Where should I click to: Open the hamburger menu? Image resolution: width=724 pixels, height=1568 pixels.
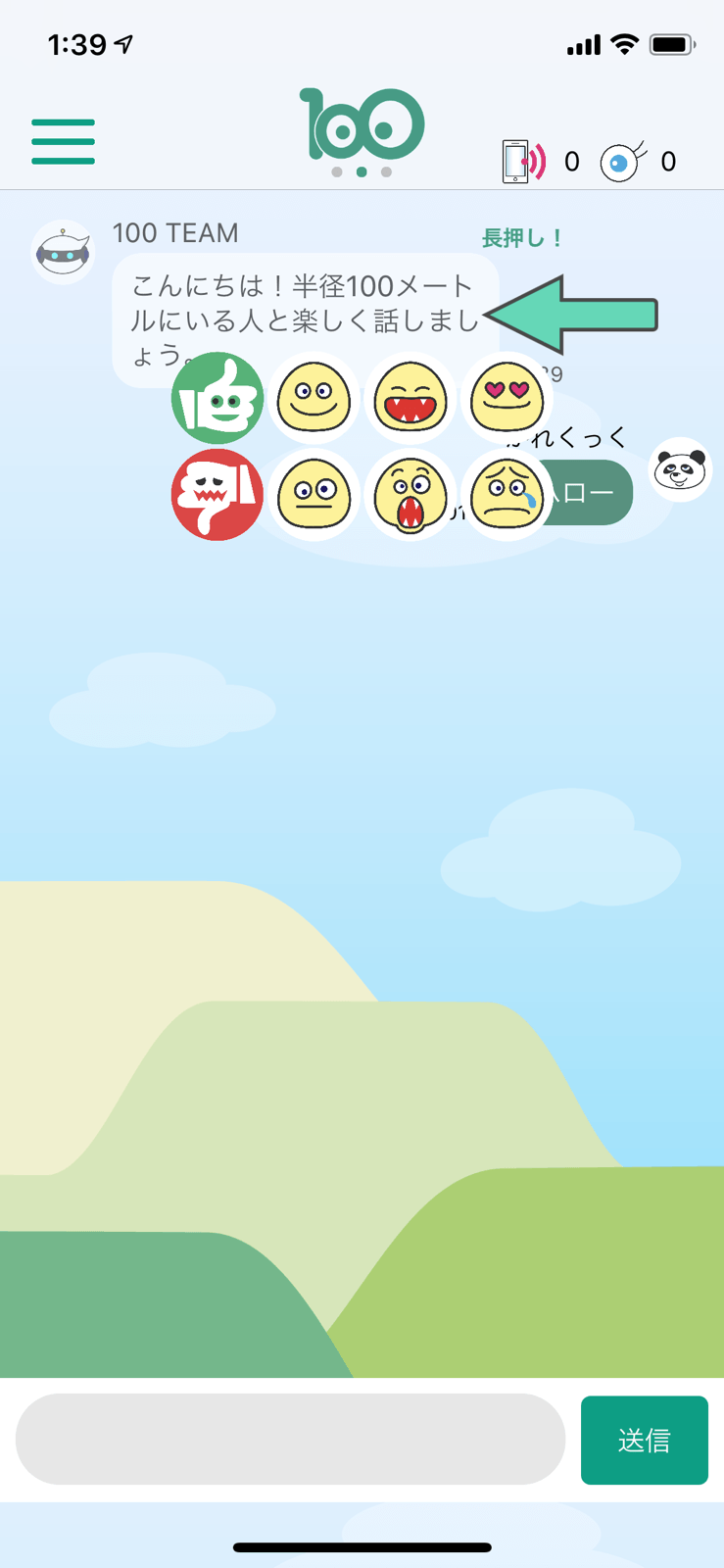pyautogui.click(x=63, y=141)
